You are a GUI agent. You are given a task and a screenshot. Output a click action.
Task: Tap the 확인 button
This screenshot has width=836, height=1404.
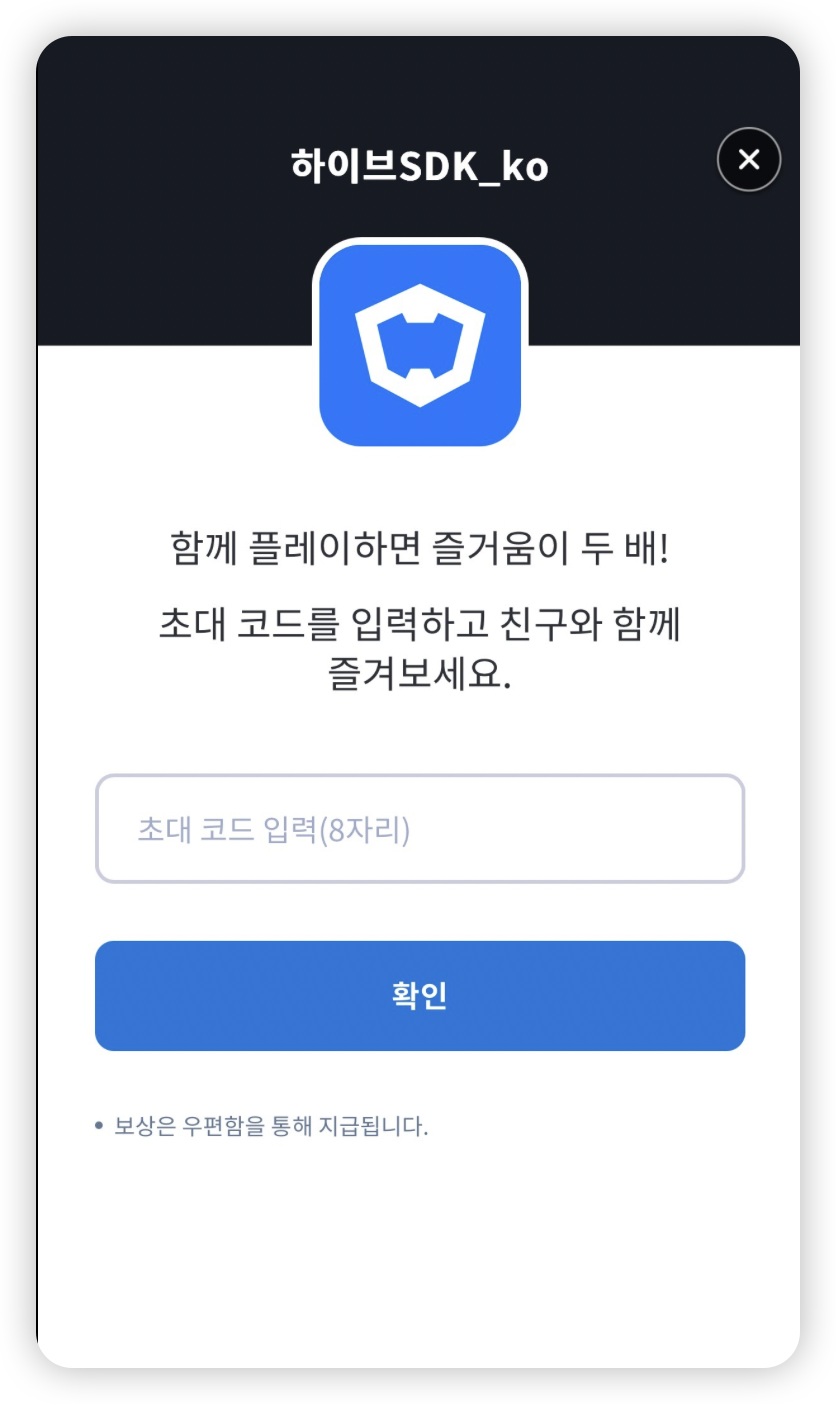[420, 996]
